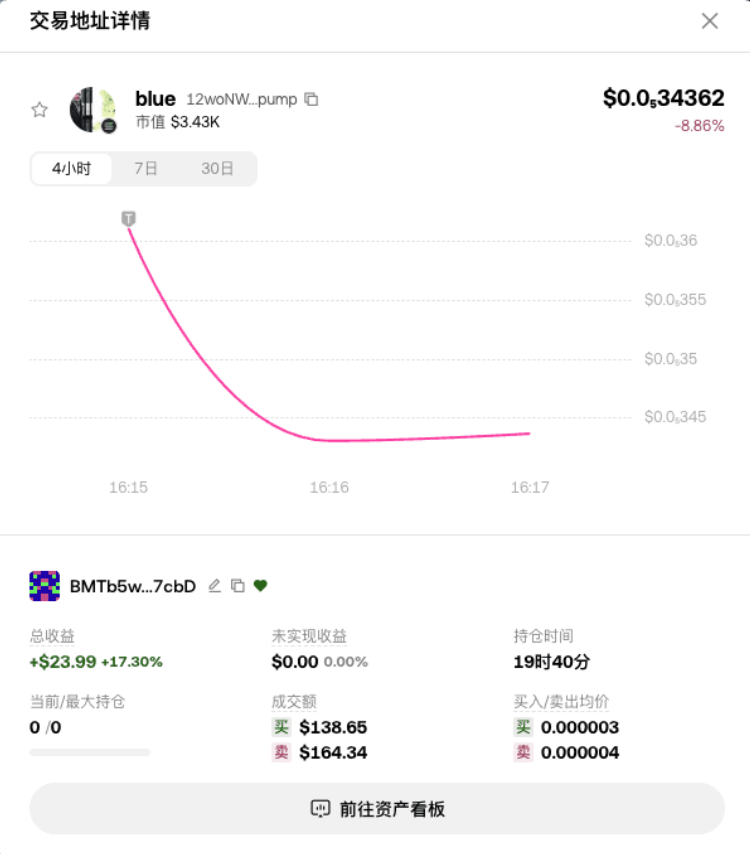Tap the T marker on the chart
750x854 pixels.
pos(128,218)
